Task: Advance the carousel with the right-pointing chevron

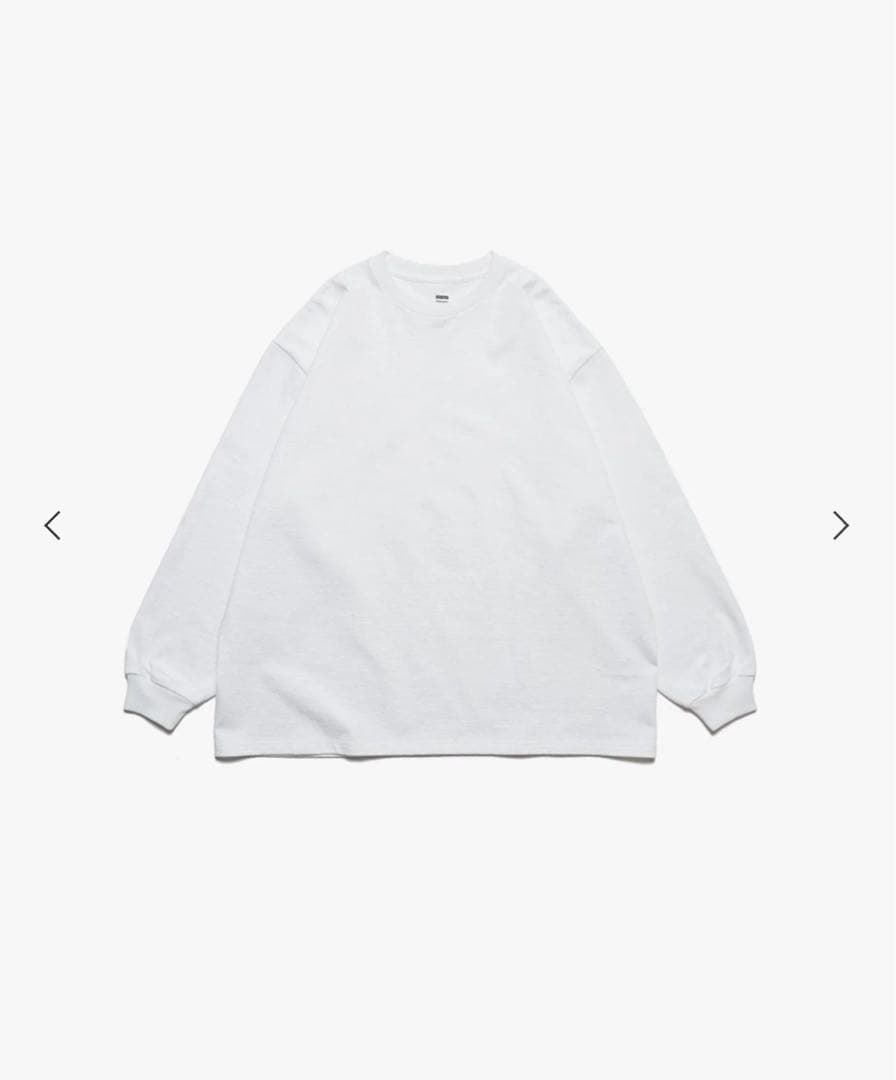Action: [x=840, y=525]
